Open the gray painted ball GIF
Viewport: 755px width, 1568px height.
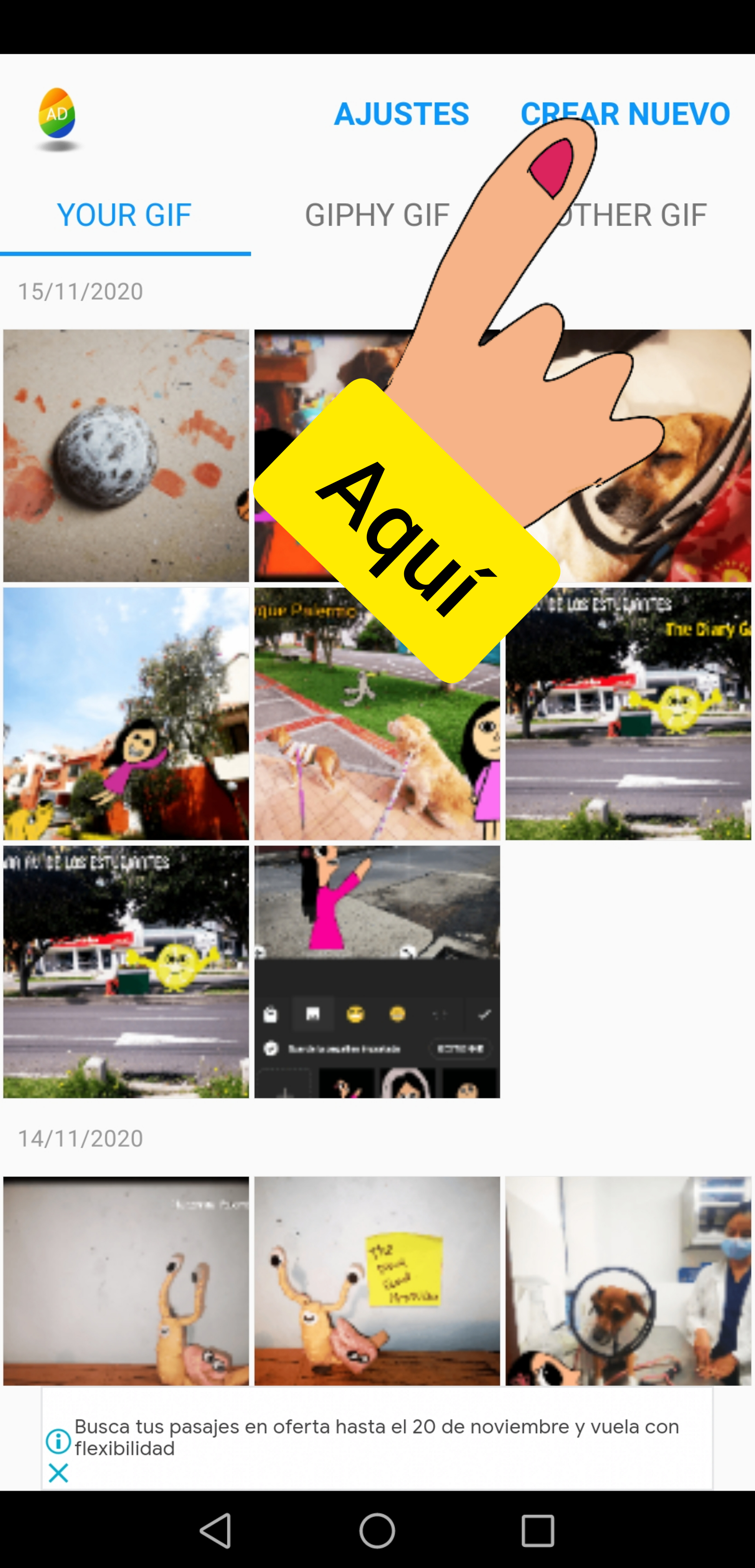coord(126,455)
